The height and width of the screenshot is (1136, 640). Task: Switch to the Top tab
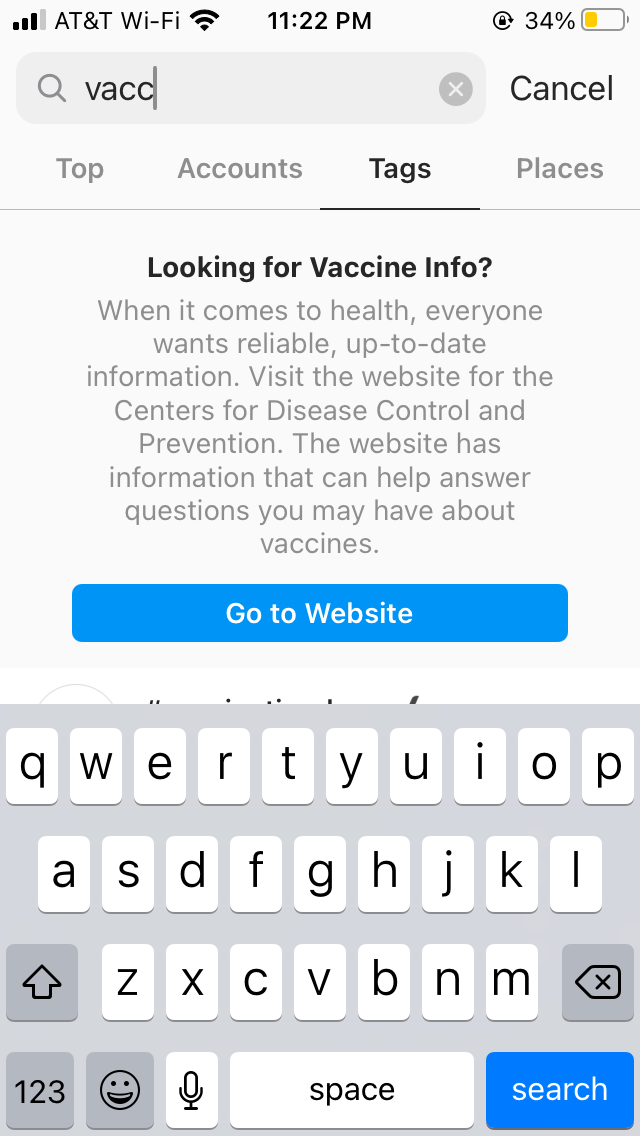[x=80, y=169]
